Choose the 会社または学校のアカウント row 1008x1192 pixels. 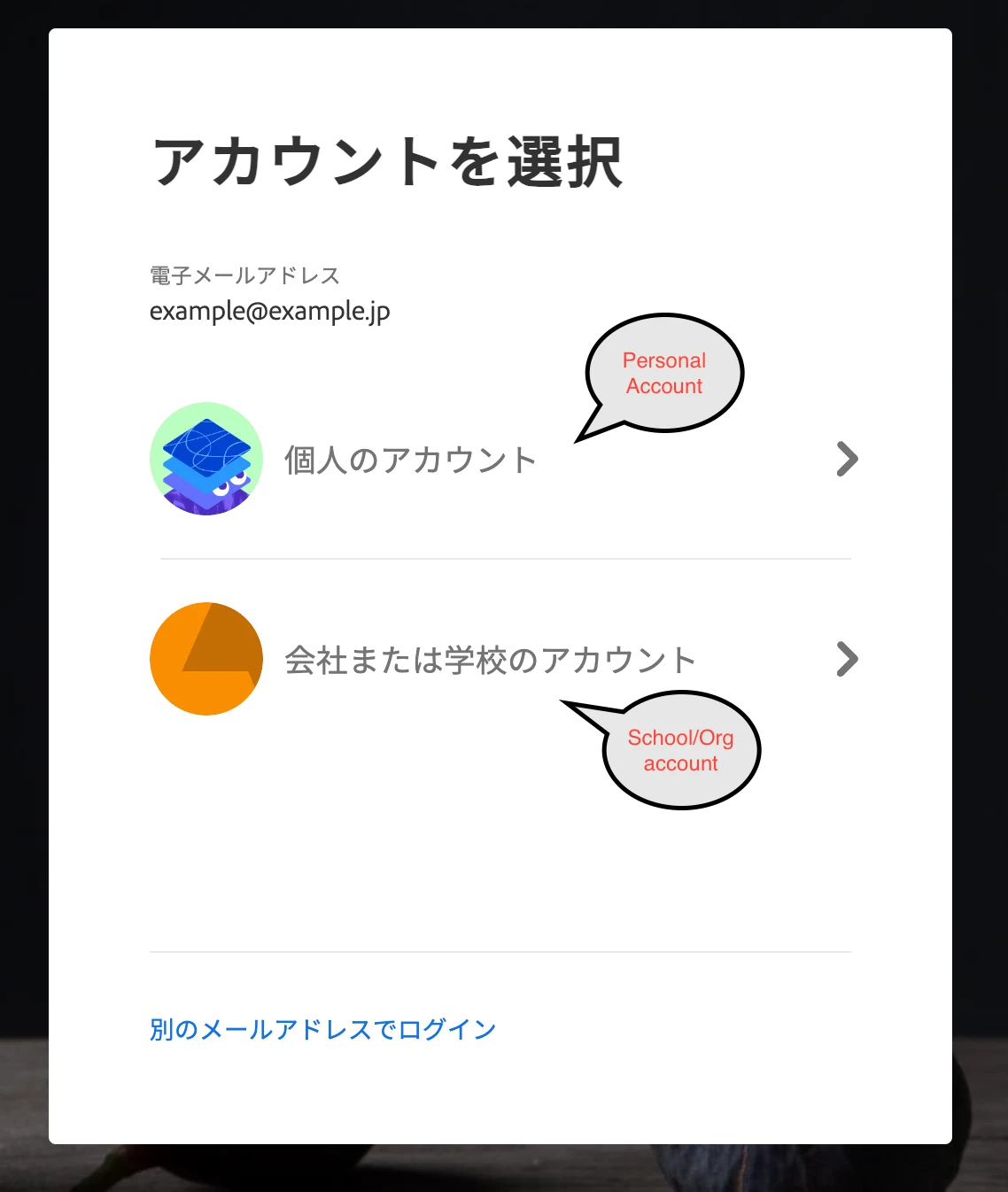coord(490,660)
